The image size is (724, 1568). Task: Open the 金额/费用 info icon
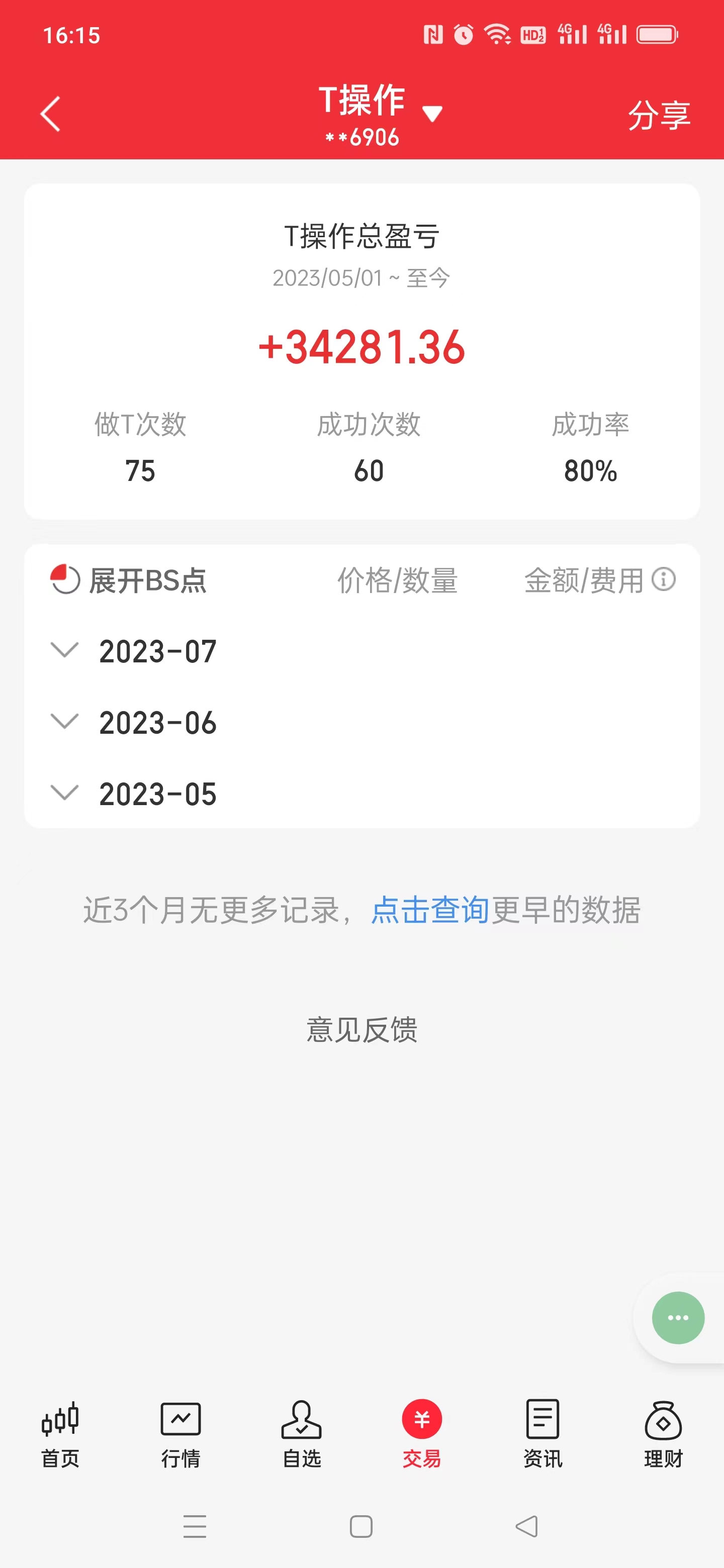pos(663,579)
